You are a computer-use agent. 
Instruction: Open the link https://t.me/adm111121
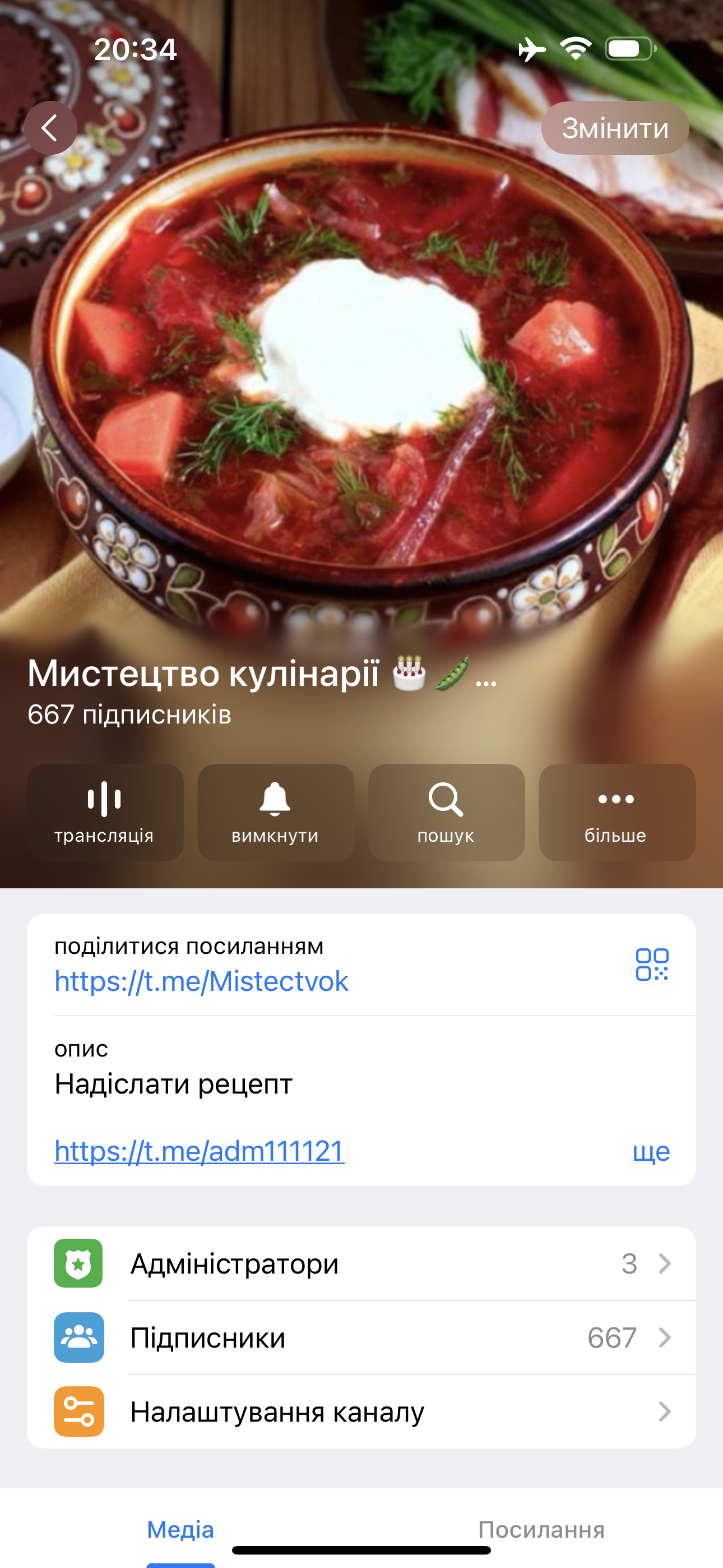coord(199,1150)
